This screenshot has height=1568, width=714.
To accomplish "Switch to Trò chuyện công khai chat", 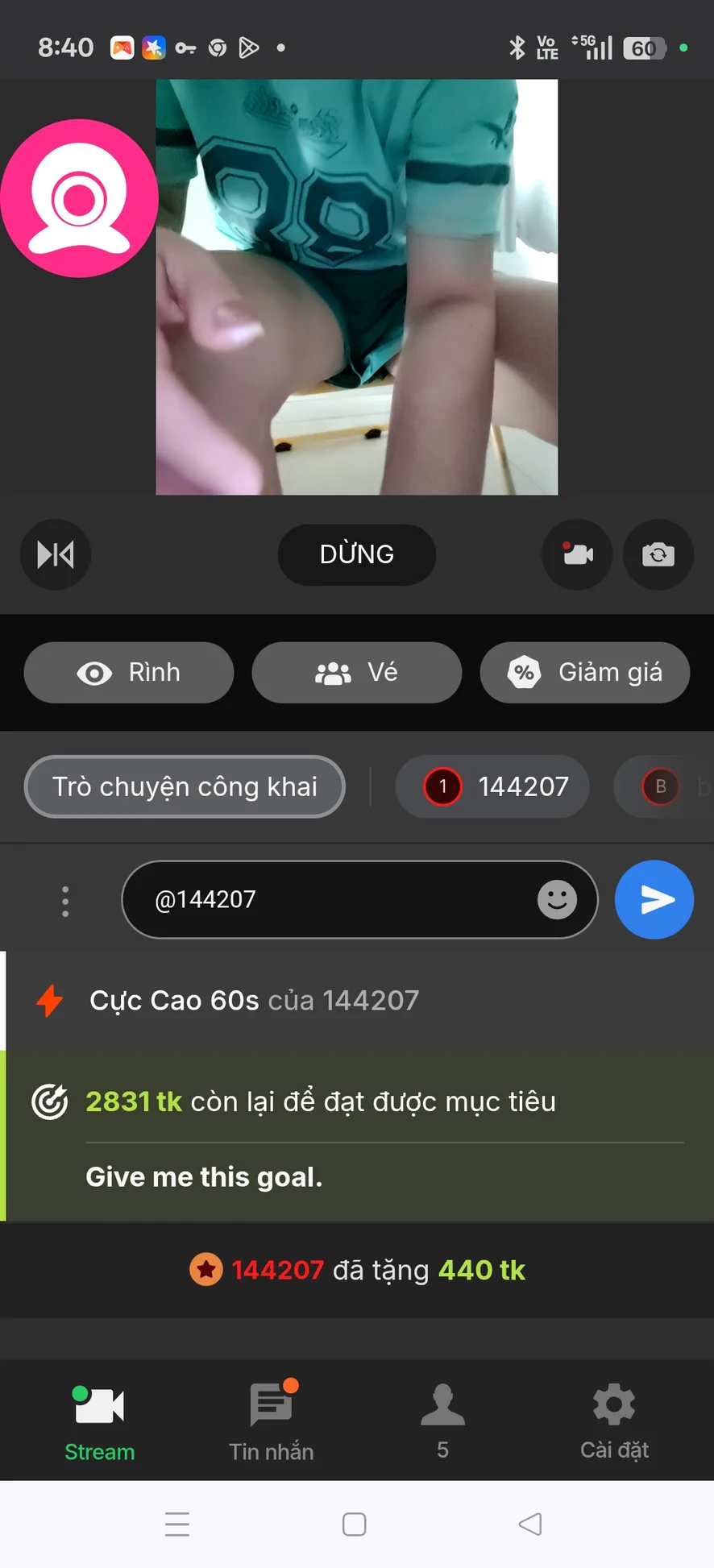I will click(185, 786).
